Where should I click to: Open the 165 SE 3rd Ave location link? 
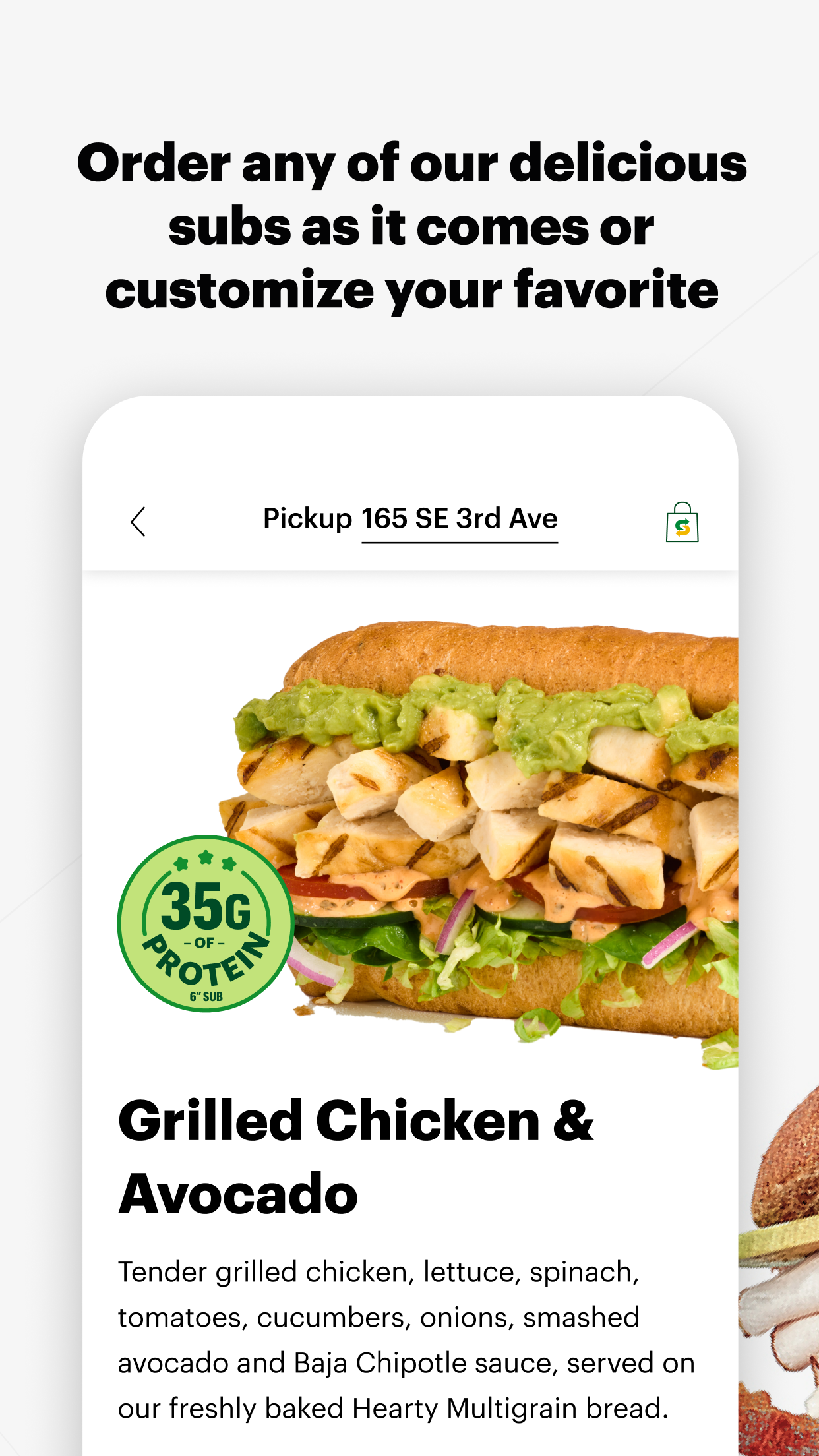[460, 519]
